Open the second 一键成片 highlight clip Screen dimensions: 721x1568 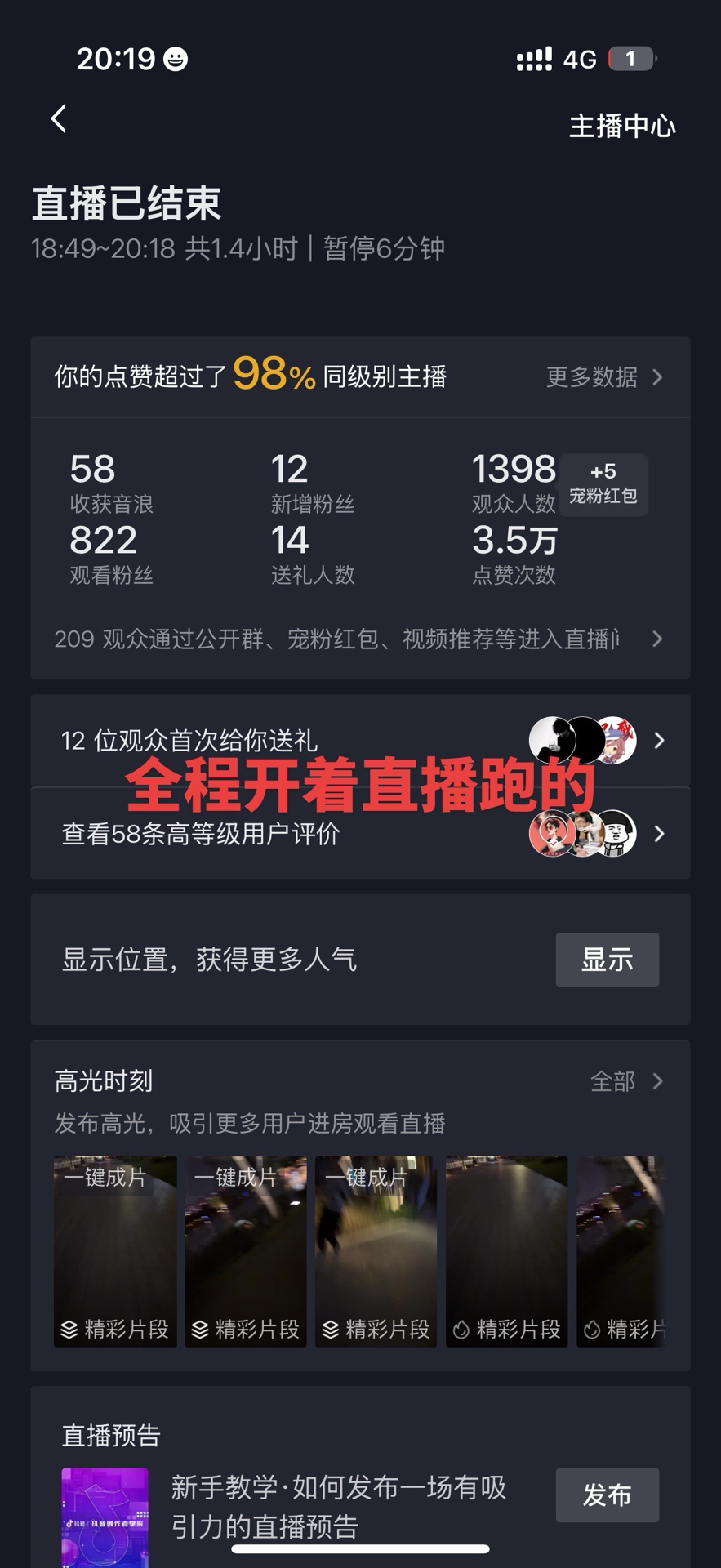pos(246,1250)
